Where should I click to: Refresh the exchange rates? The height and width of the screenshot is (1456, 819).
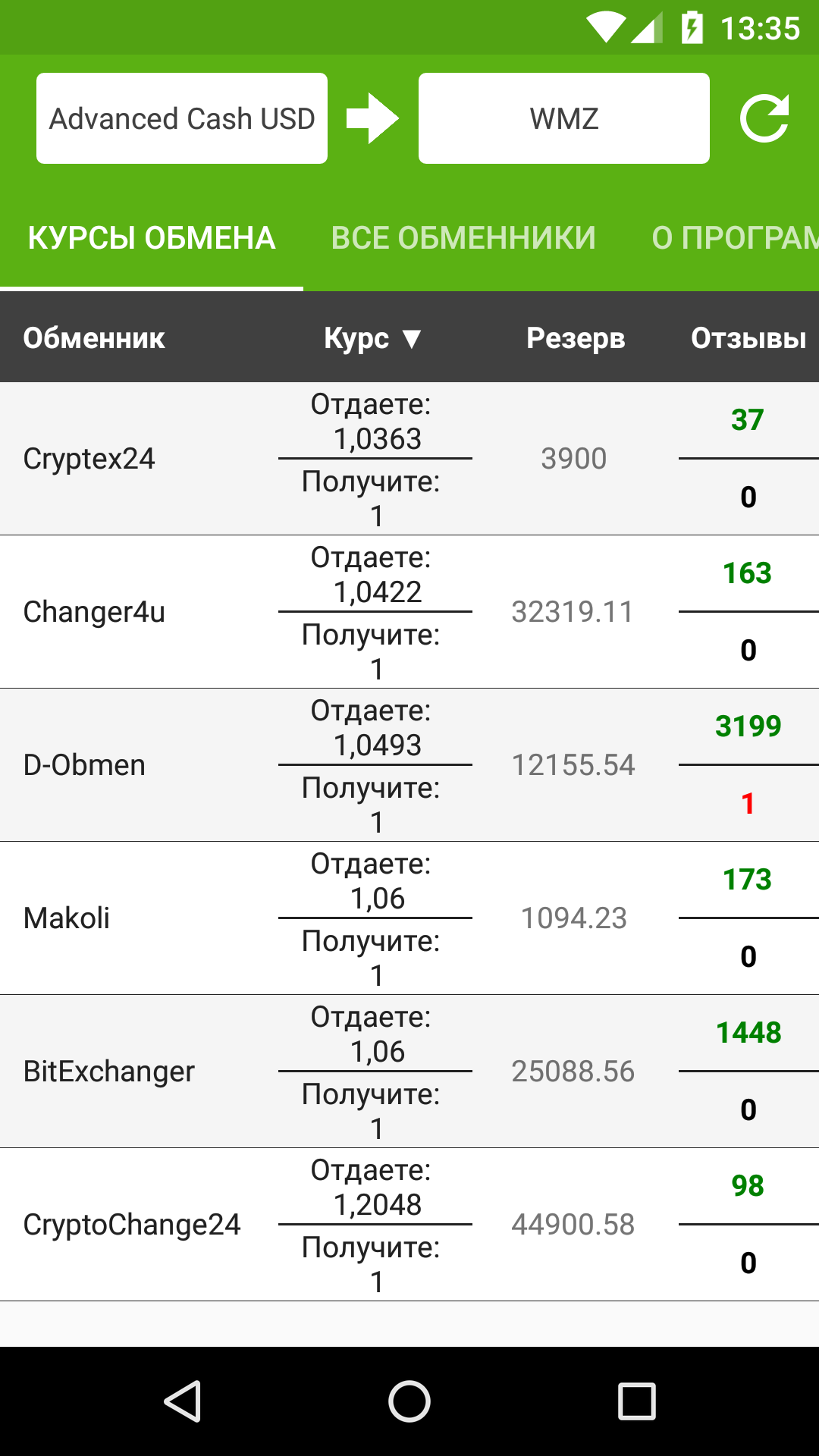point(764,118)
